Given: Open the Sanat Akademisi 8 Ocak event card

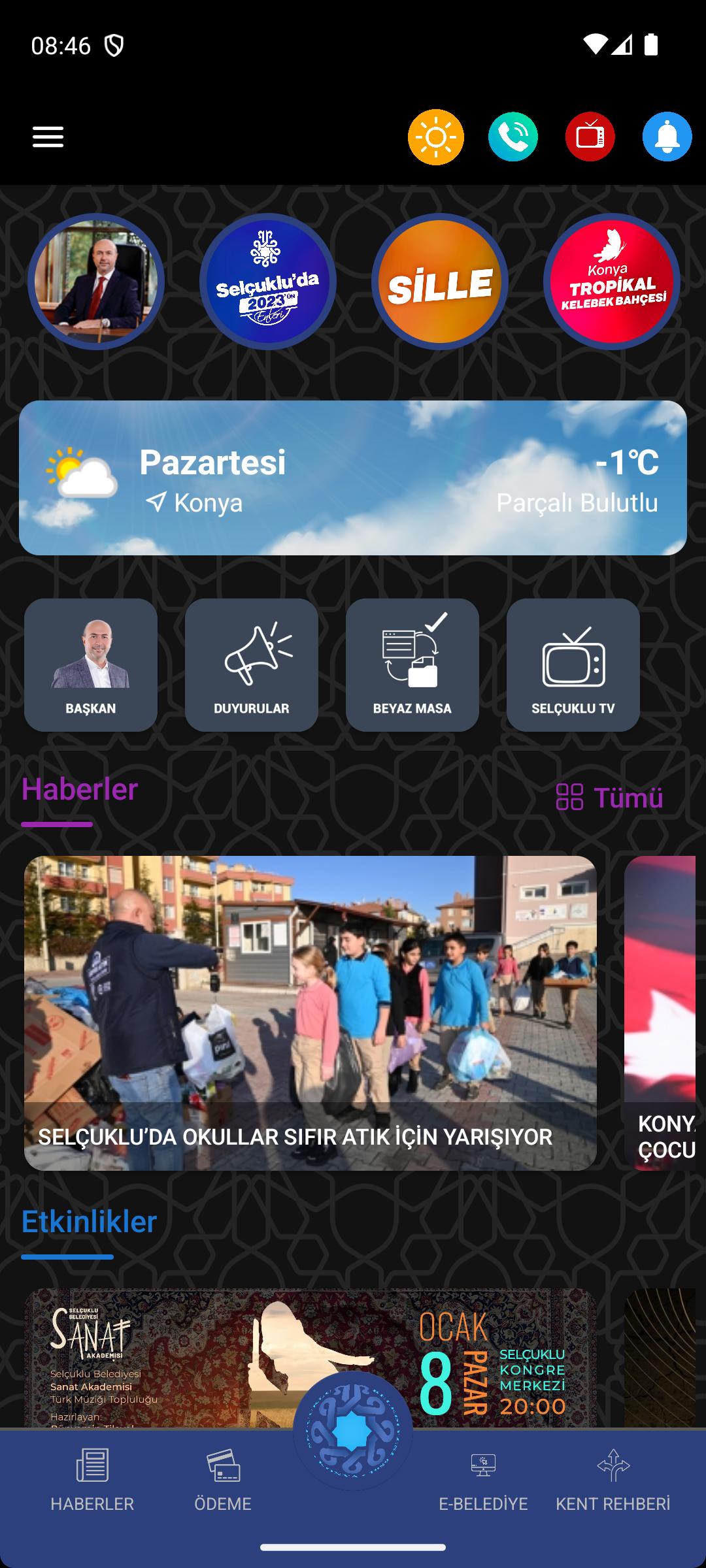Looking at the screenshot, I should [x=311, y=1358].
